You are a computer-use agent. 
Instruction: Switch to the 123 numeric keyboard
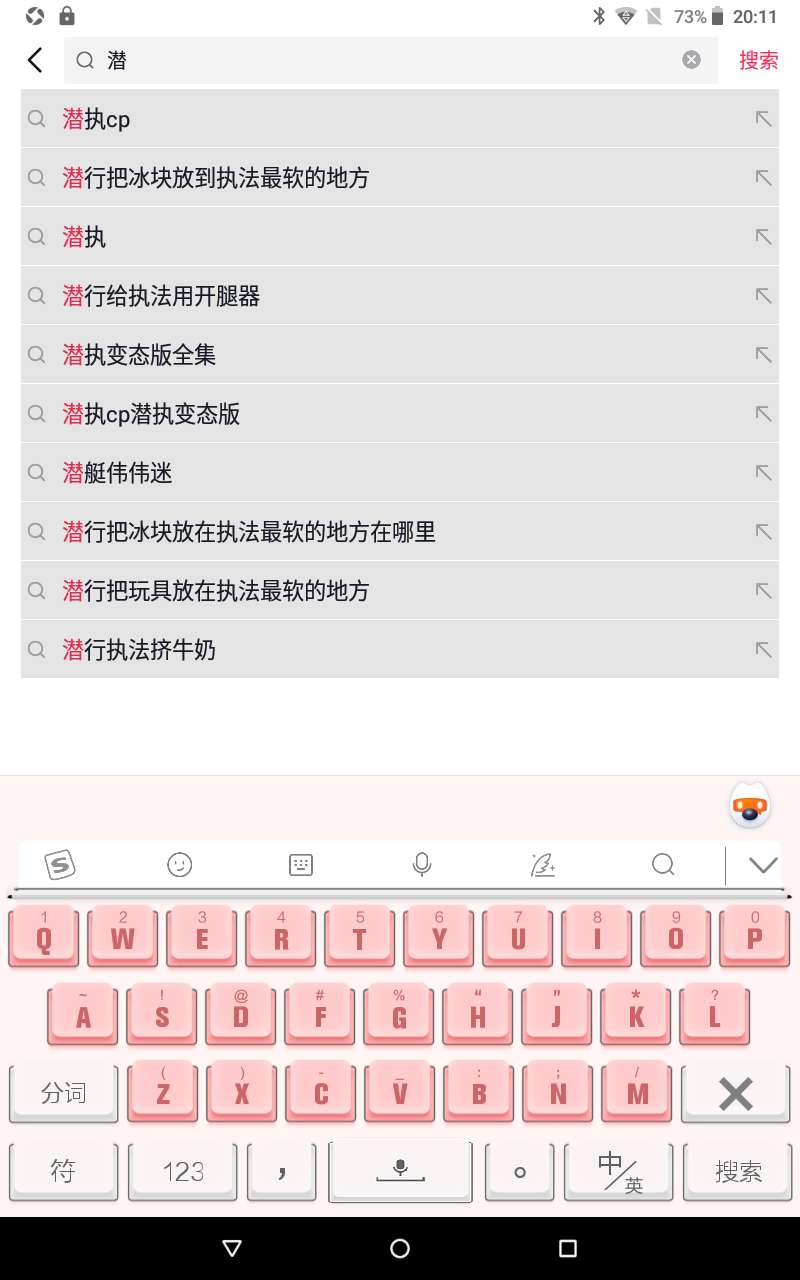click(183, 1171)
